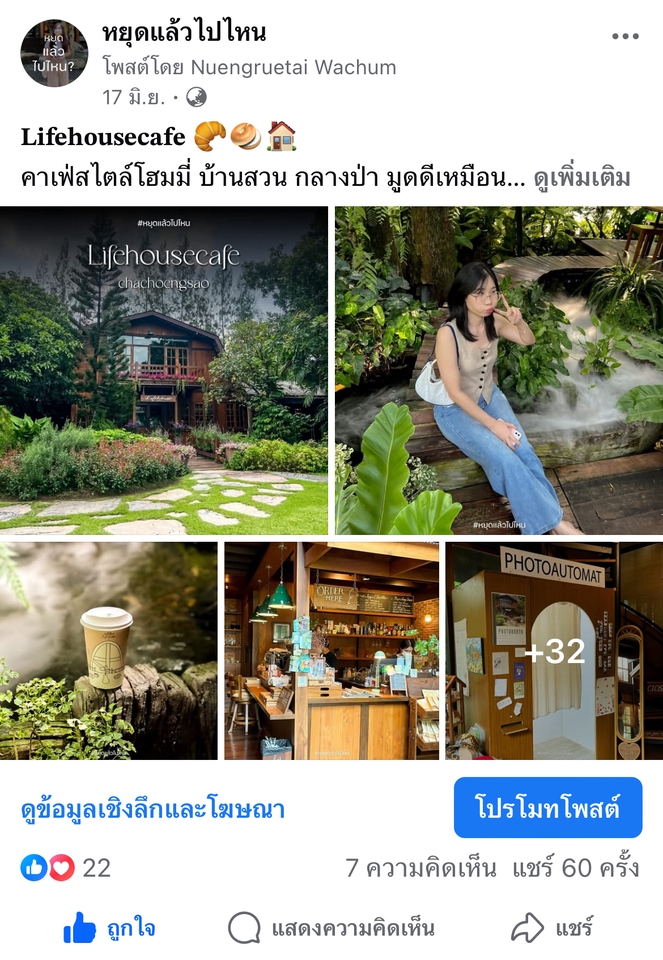Open ดูข้อมูลเชิงลึกและโฆษณา insights link
Viewport: 663px width, 960px height.
point(153,808)
